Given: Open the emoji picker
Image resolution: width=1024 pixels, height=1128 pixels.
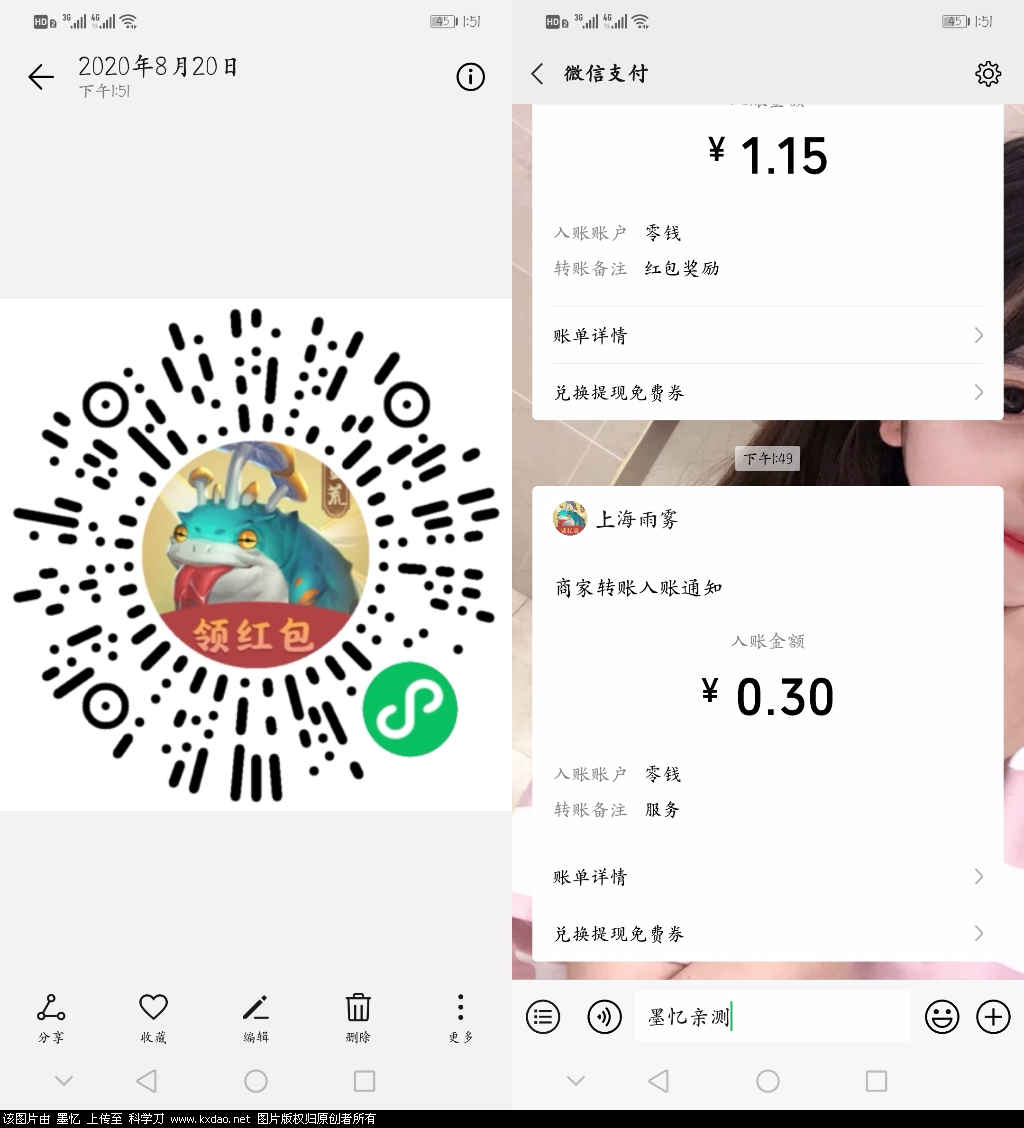Looking at the screenshot, I should 942,1017.
